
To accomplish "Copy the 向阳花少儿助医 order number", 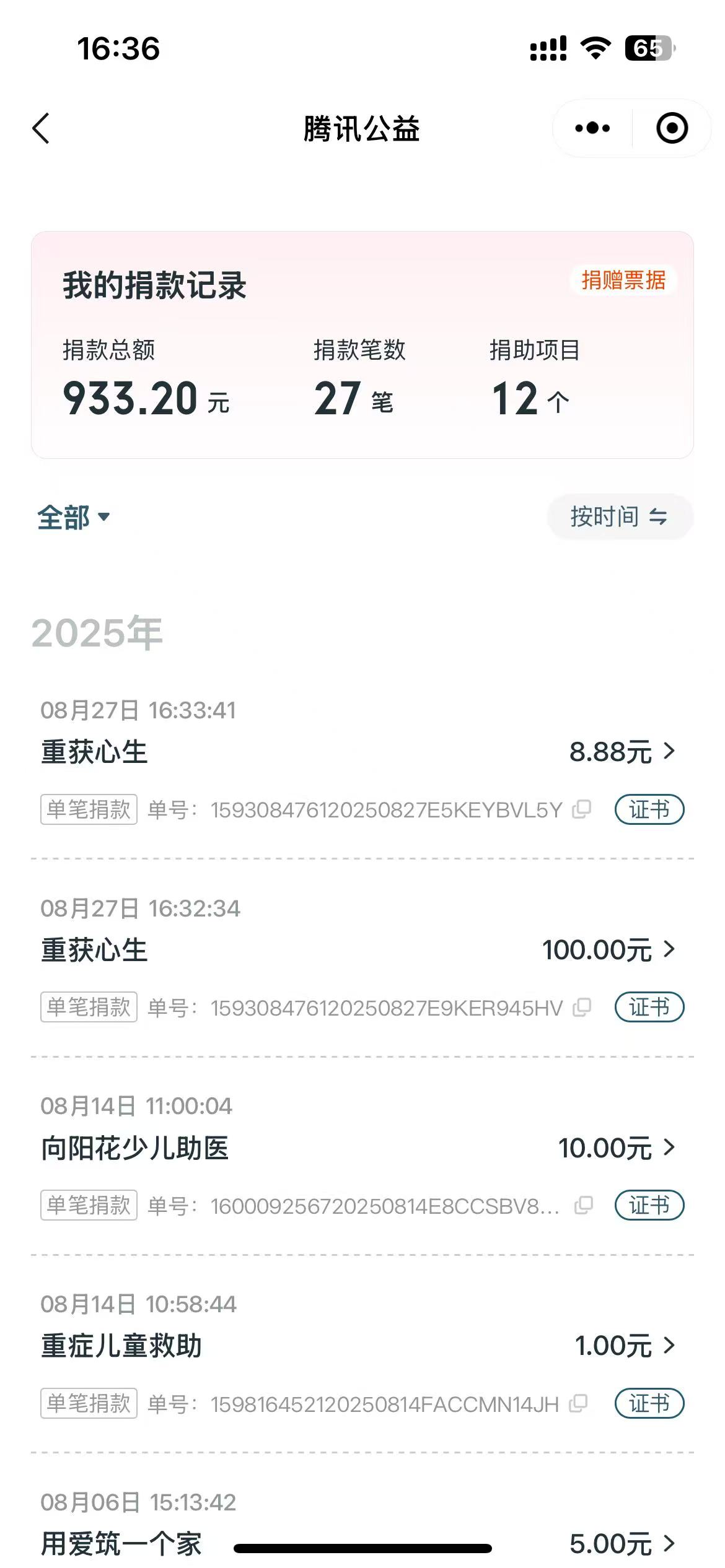I will pos(583,1206).
